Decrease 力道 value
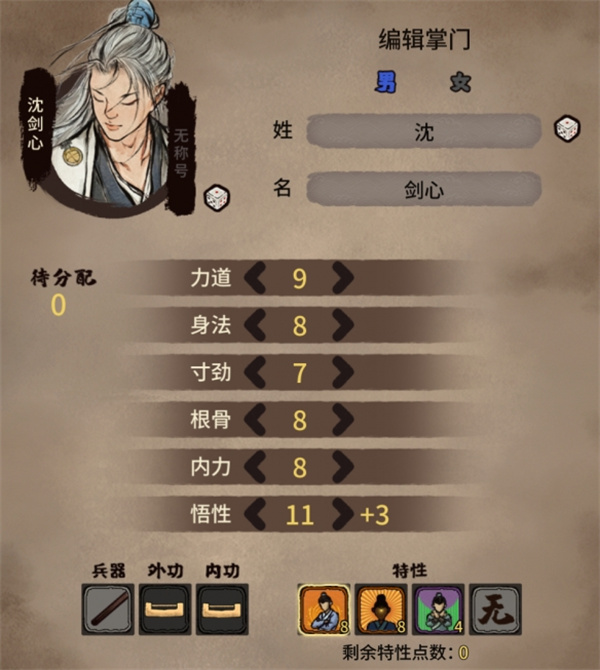600x670 pixels. click(256, 278)
